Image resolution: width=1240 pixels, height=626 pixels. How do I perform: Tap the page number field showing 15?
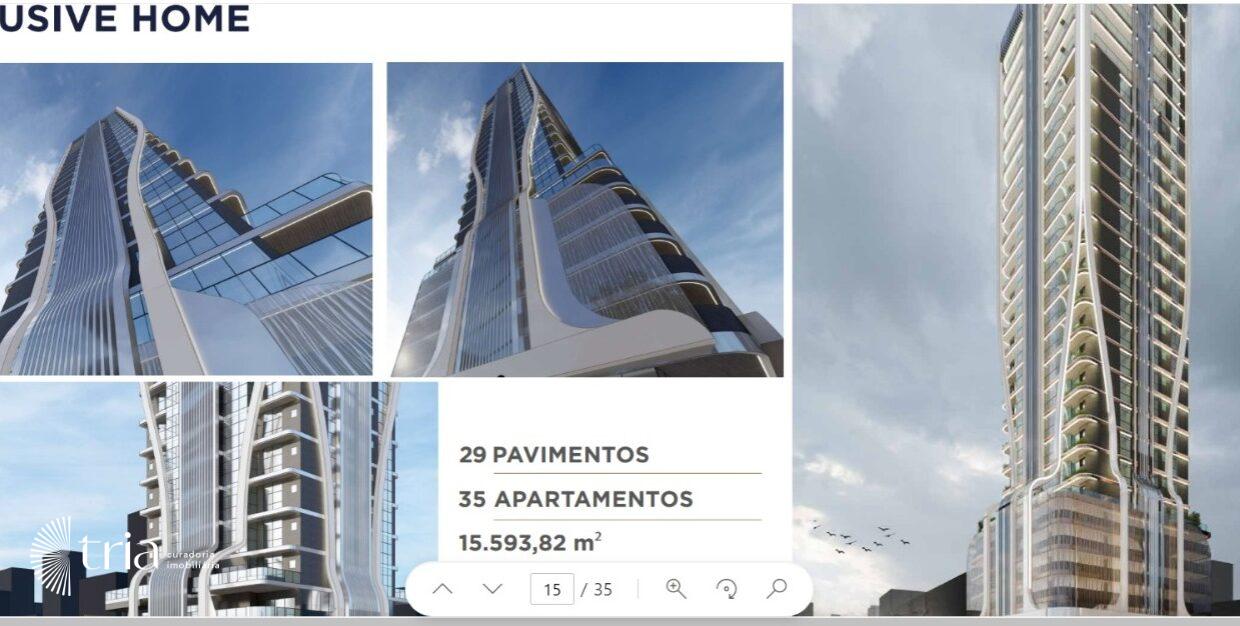(x=552, y=589)
